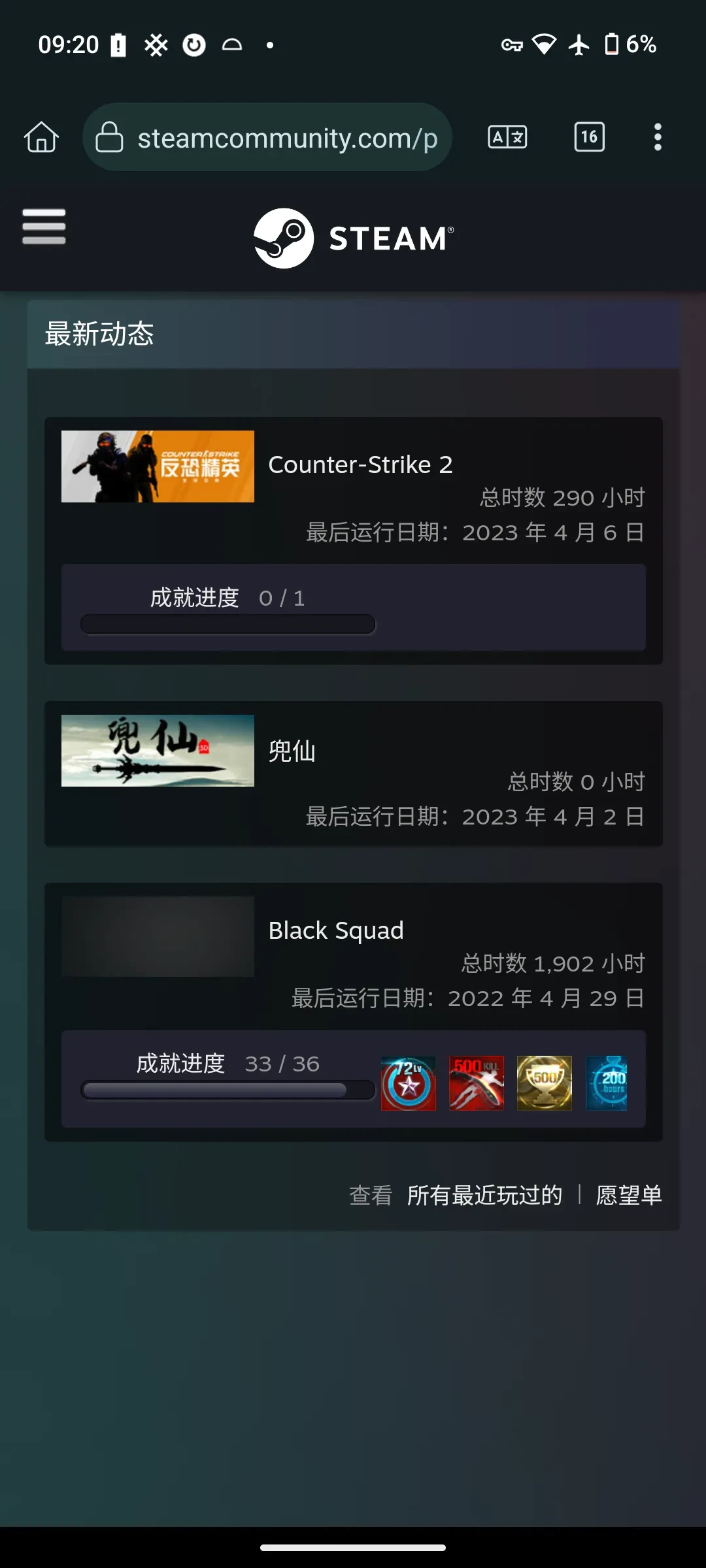Open the gold 500 trophy achievement
The height and width of the screenshot is (1568, 706).
[544, 1083]
